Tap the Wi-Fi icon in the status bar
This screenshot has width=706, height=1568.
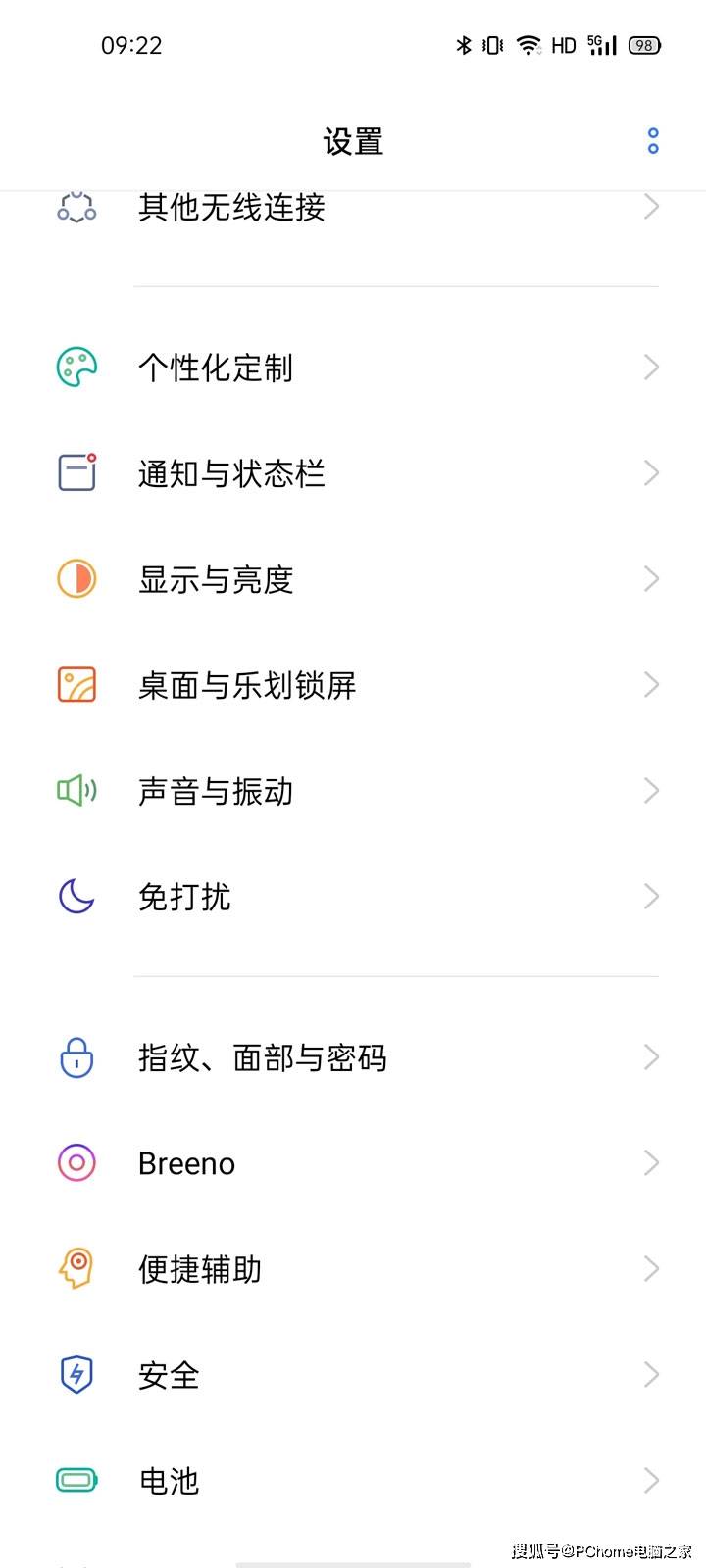[x=528, y=45]
